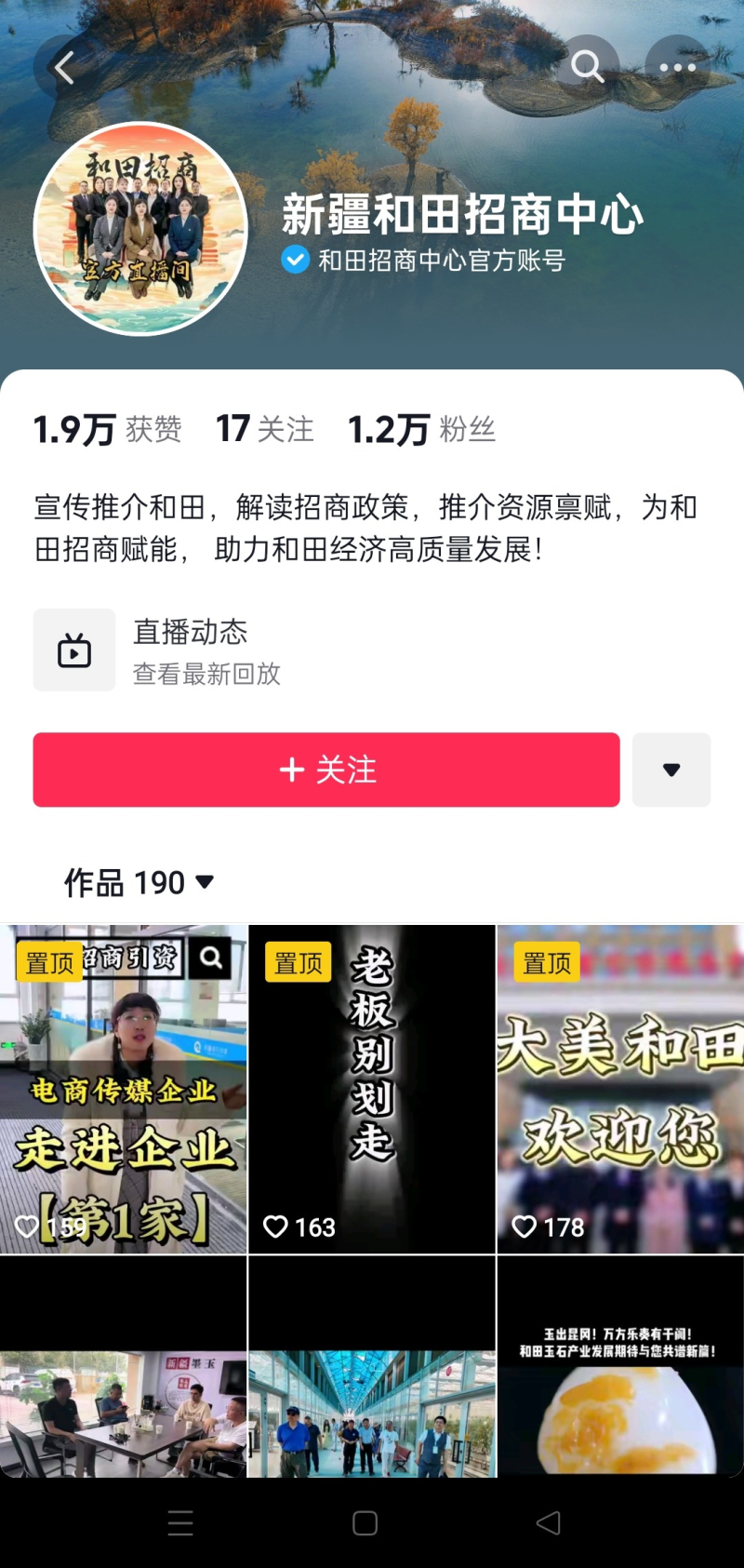Open recent apps from the navigation bar

tap(180, 1523)
